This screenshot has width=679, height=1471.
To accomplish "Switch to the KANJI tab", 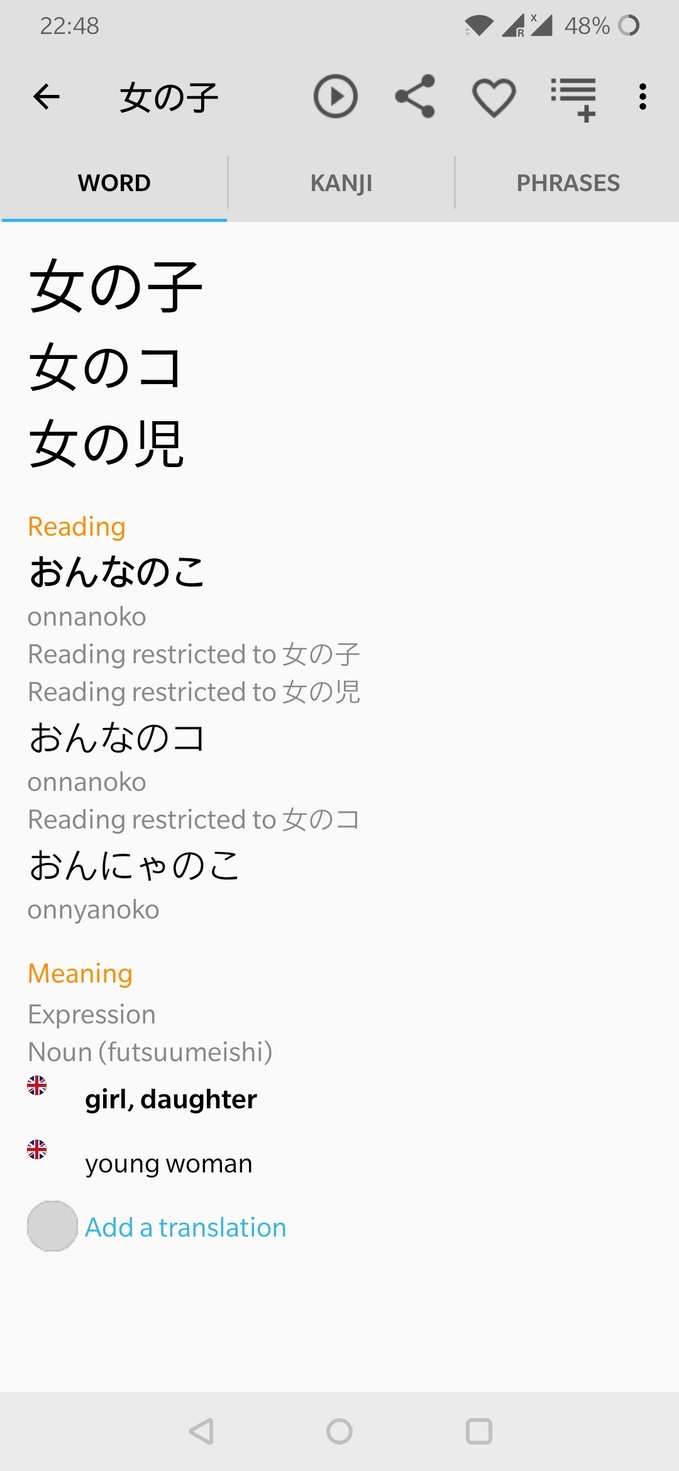I will click(341, 183).
